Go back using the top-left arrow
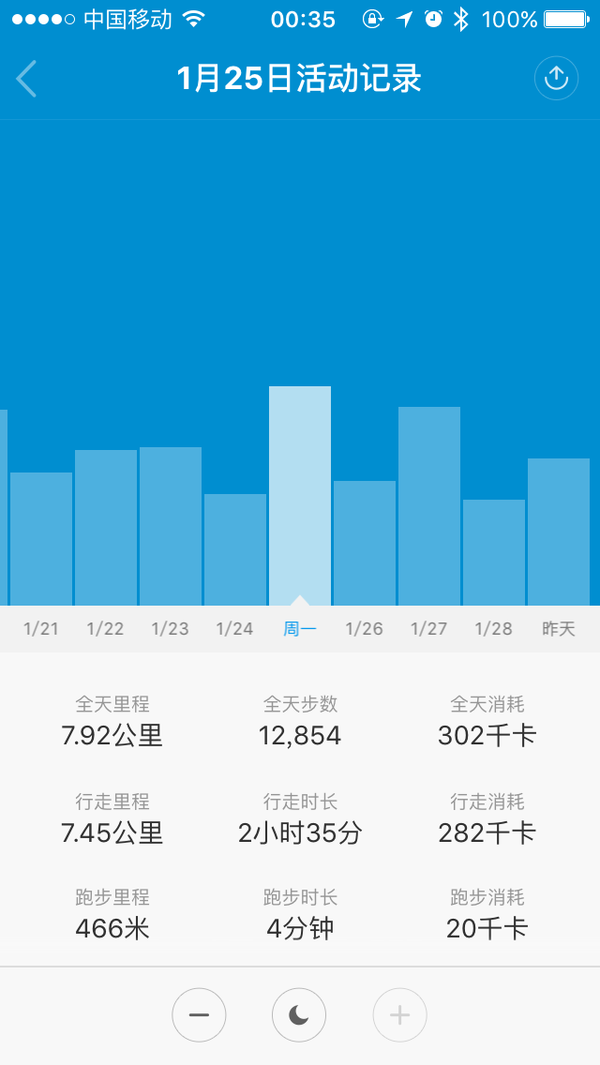This screenshot has height=1065, width=600. coord(27,79)
